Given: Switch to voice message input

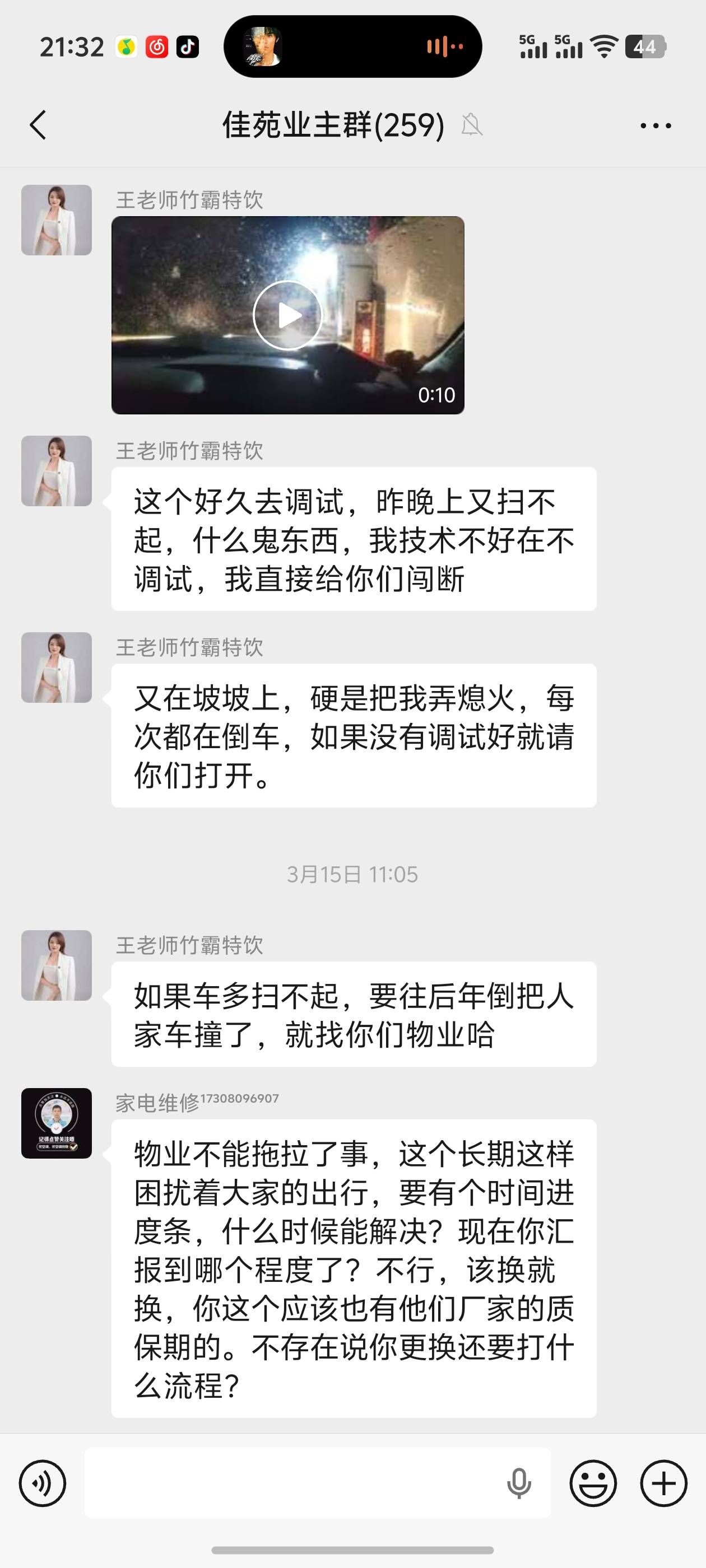Looking at the screenshot, I should [43, 1483].
